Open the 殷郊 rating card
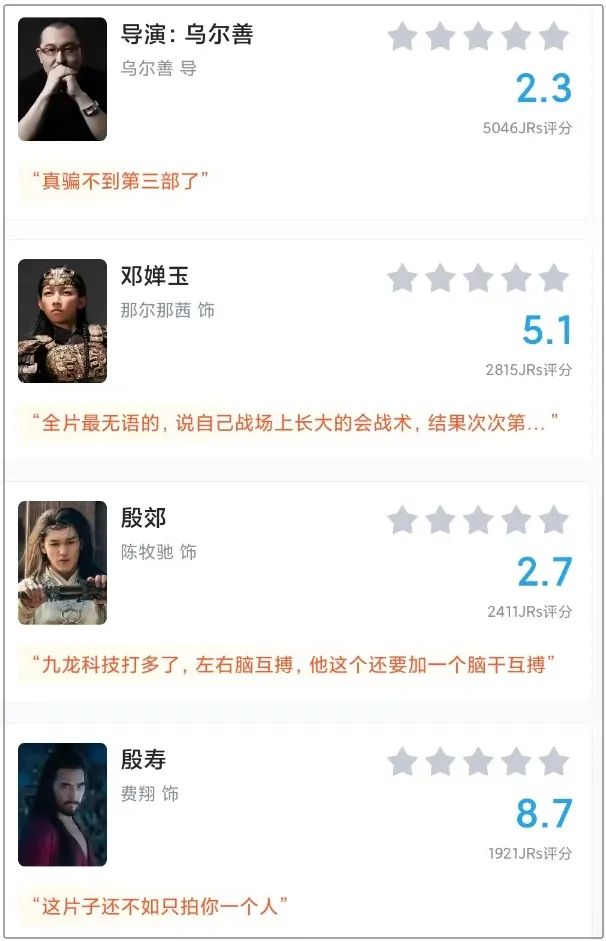The width and height of the screenshot is (606, 941). point(143,519)
